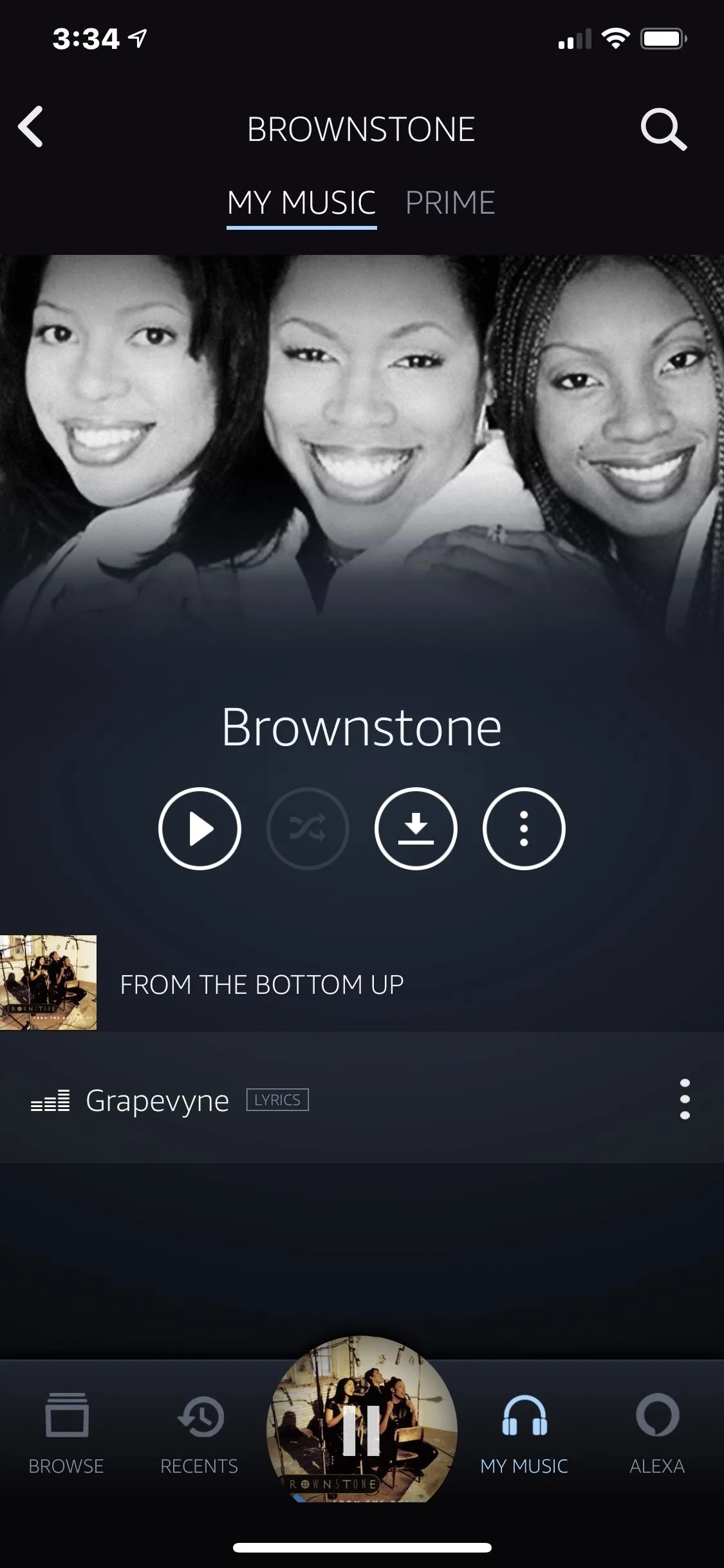724x1568 pixels.
Task: Open Brownstone artist overflow menu
Action: point(524,828)
